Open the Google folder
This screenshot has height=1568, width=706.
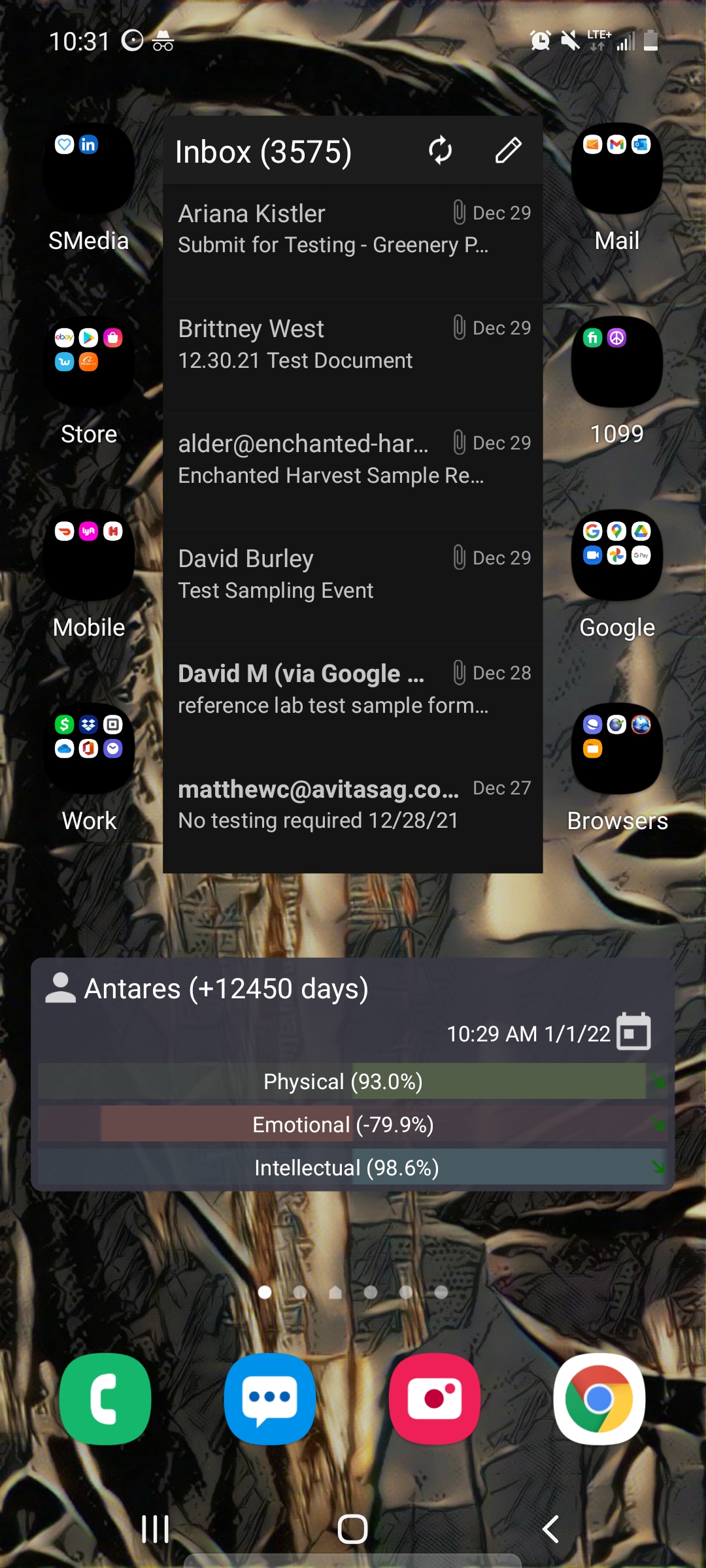pos(617,555)
